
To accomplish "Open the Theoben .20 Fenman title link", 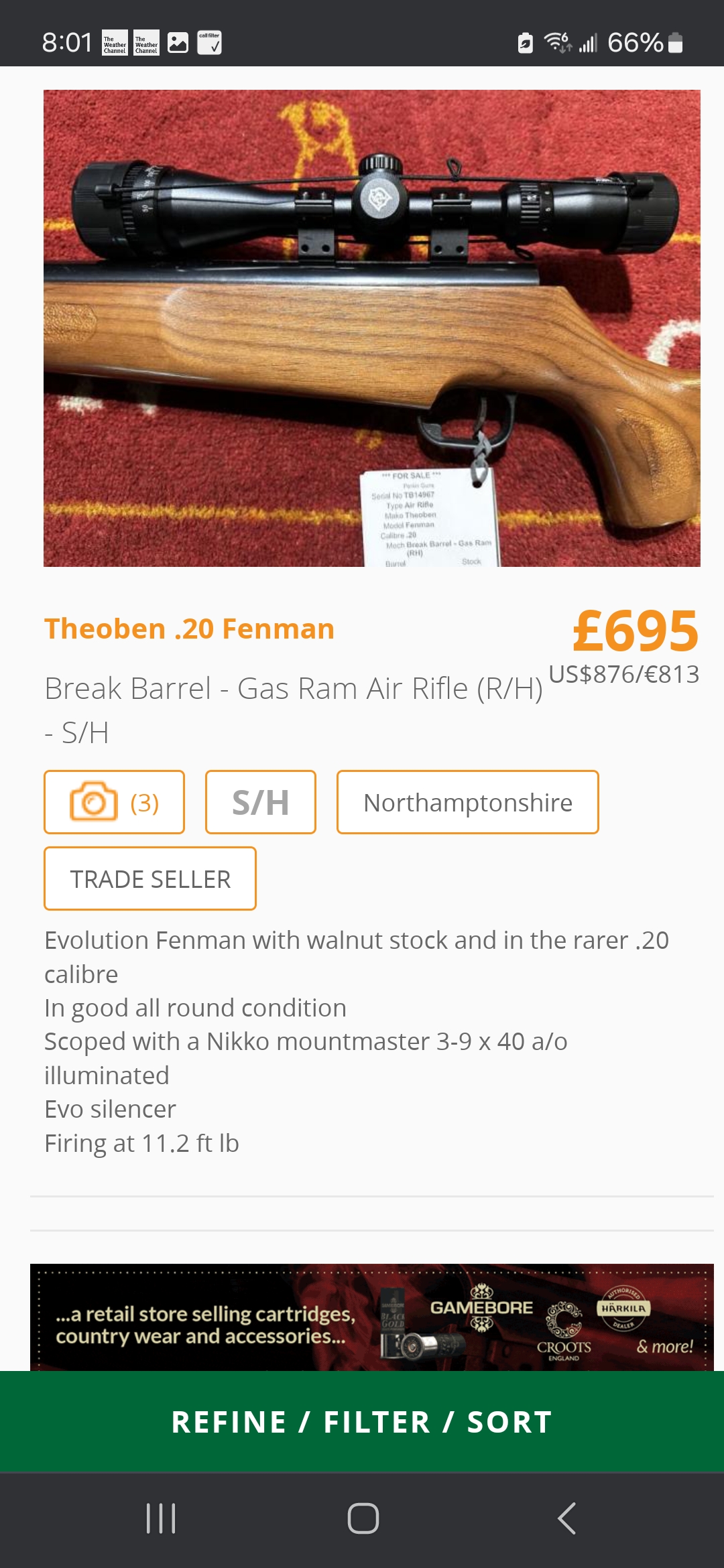I will [x=189, y=629].
